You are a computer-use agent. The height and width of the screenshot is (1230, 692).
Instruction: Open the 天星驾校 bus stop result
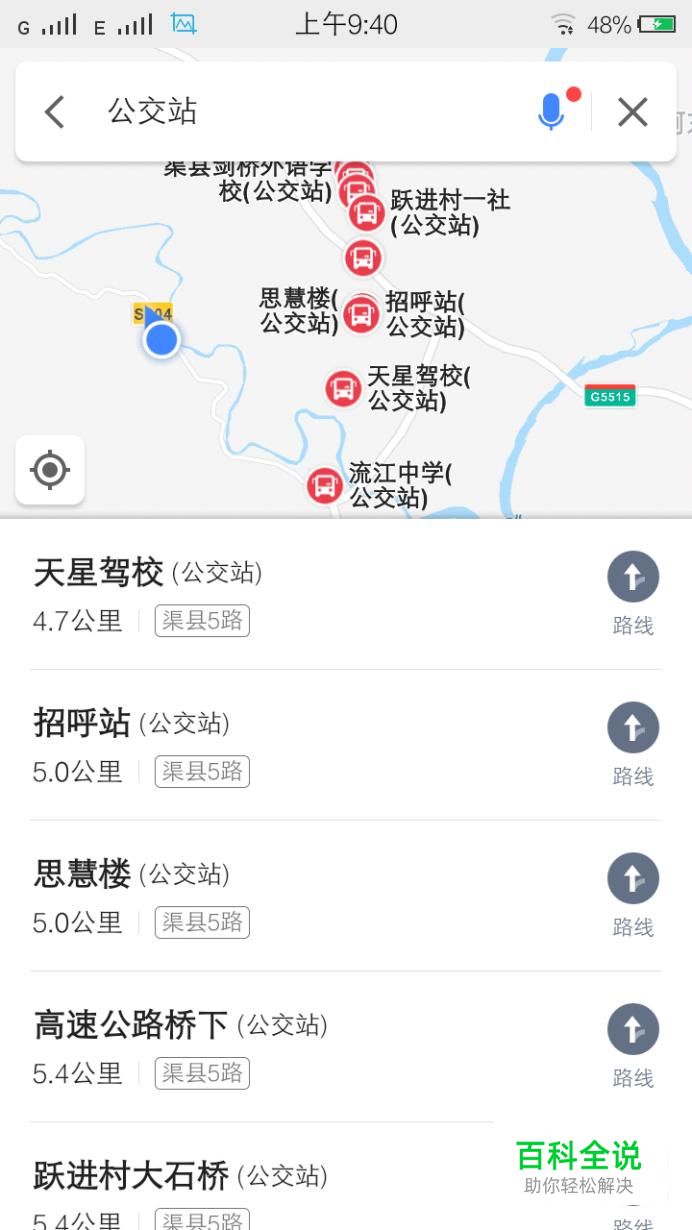pos(300,594)
